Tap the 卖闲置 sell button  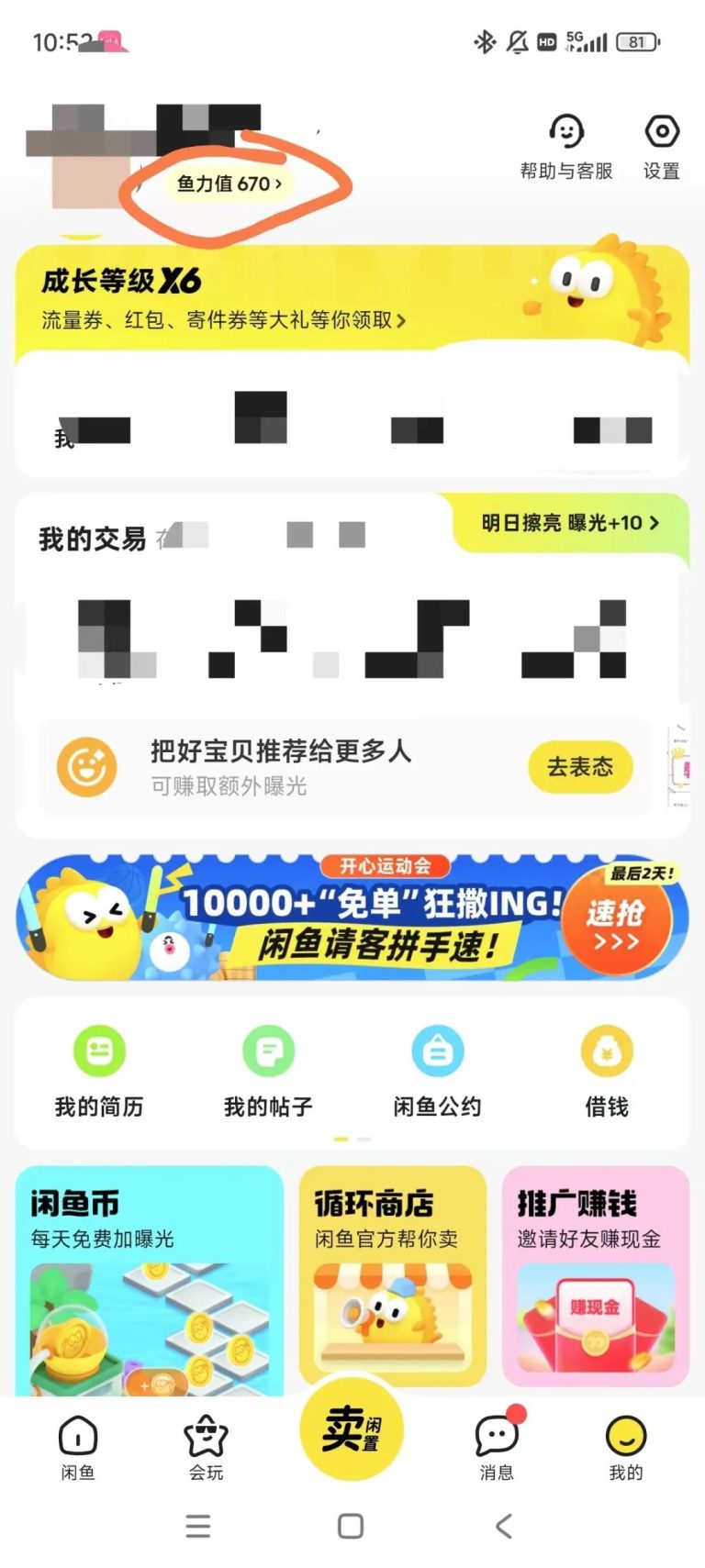pyautogui.click(x=352, y=1429)
